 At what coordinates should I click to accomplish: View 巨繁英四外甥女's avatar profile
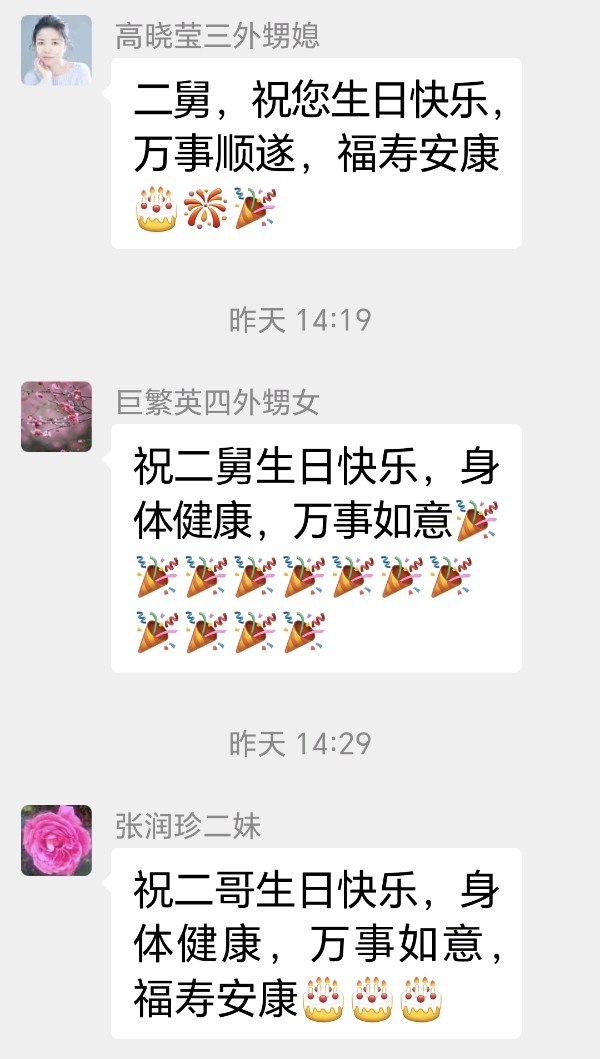[56, 416]
